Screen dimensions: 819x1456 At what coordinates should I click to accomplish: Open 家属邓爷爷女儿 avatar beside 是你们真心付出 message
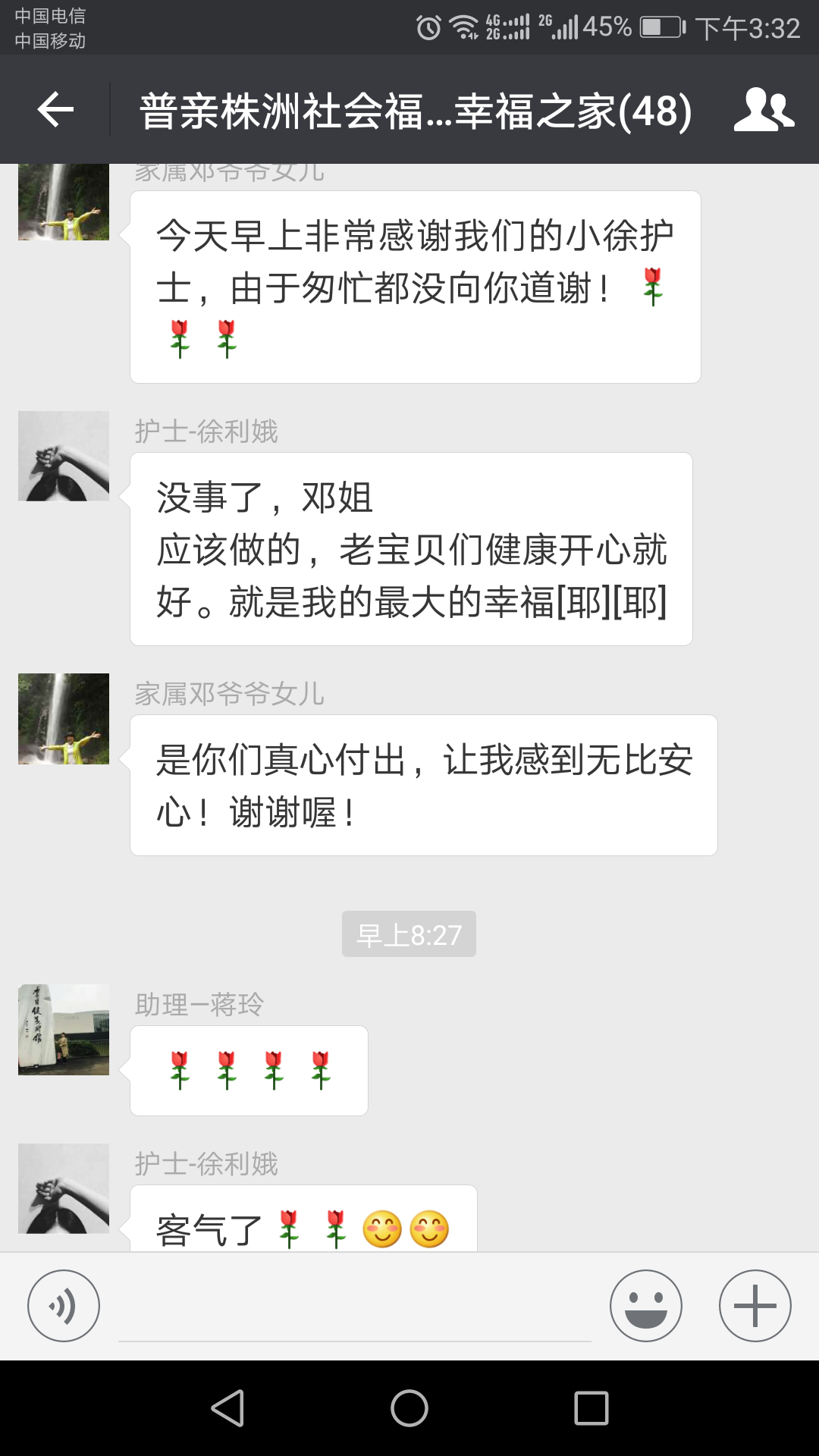[x=64, y=719]
